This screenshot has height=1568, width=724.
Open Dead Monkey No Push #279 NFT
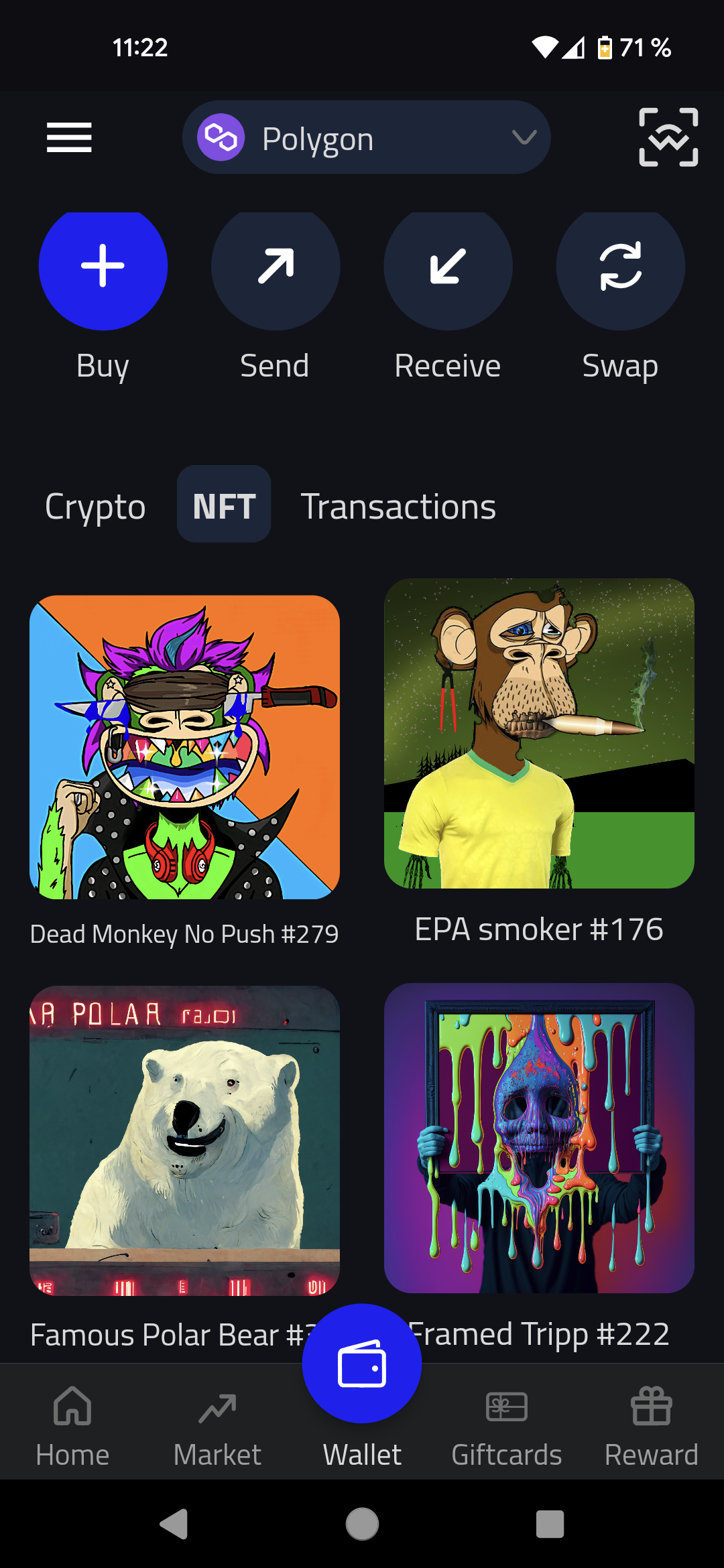184,747
